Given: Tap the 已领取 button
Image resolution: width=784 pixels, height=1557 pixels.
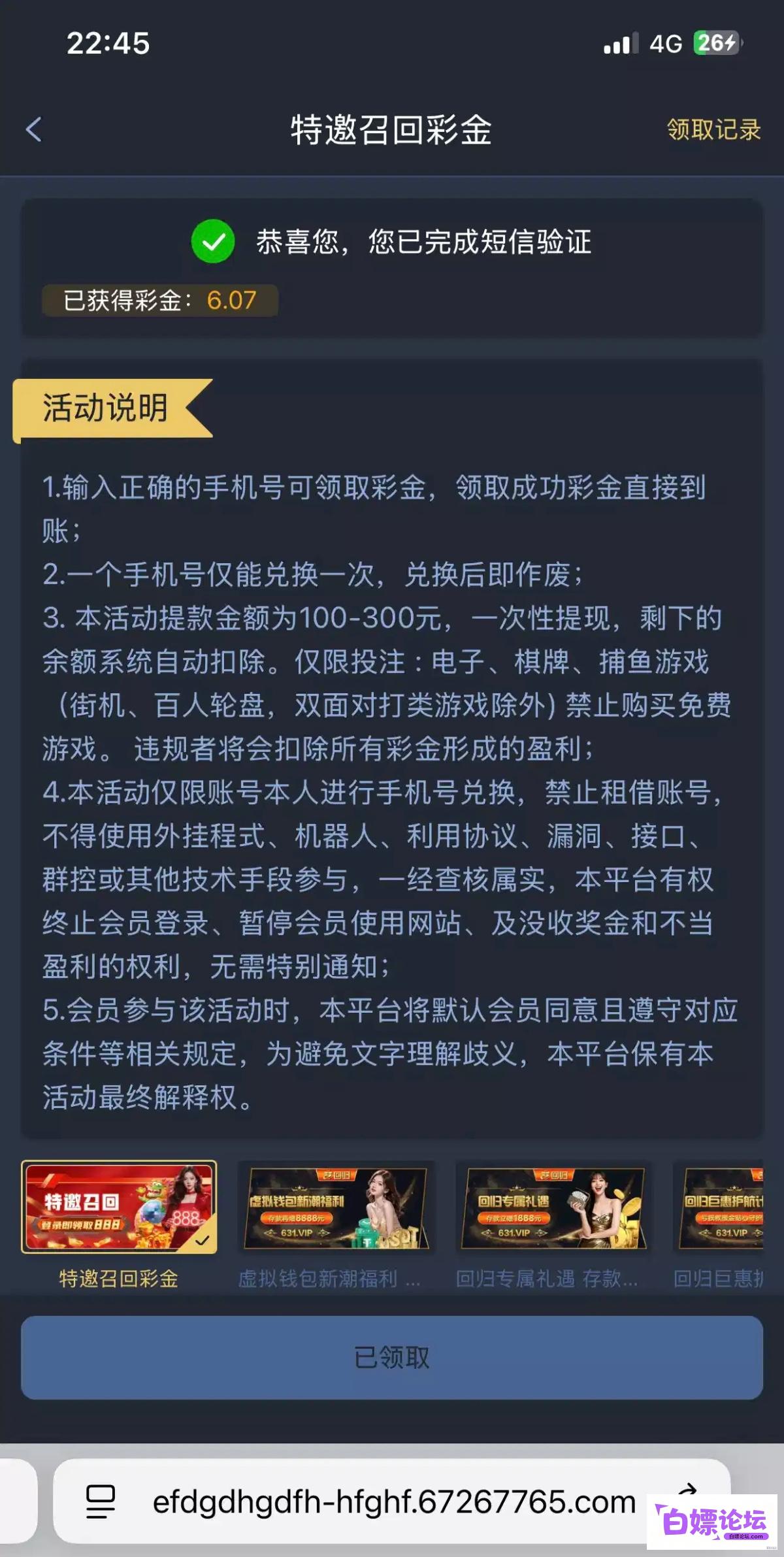Looking at the screenshot, I should (392, 1357).
